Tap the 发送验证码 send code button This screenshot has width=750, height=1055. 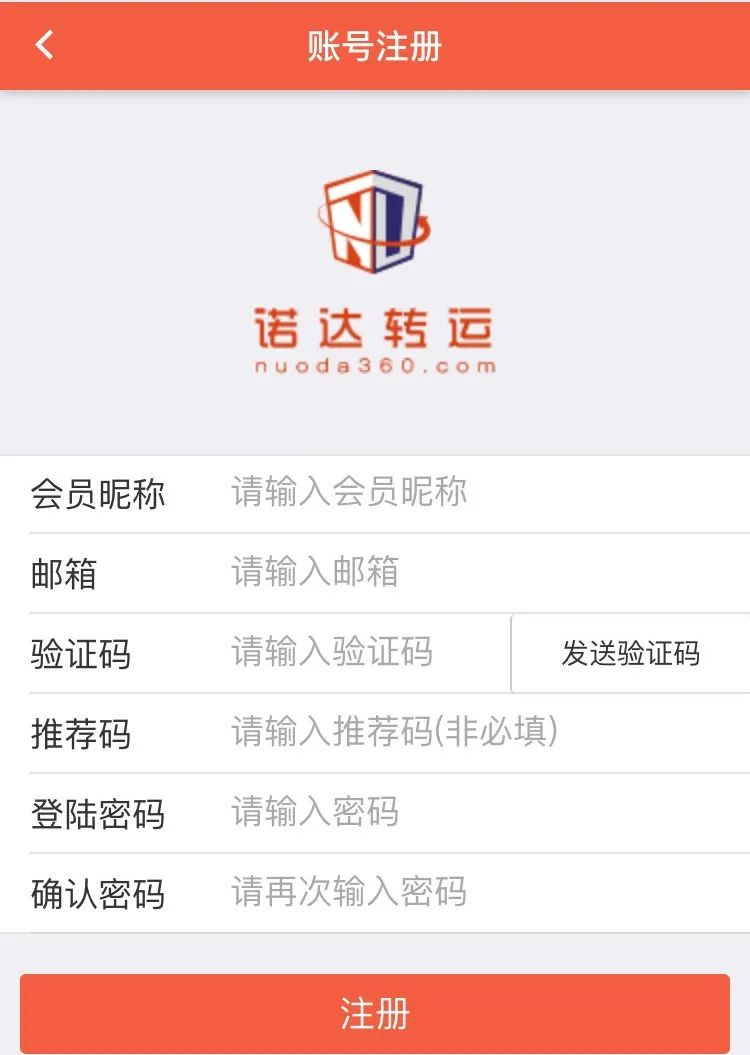coord(630,653)
